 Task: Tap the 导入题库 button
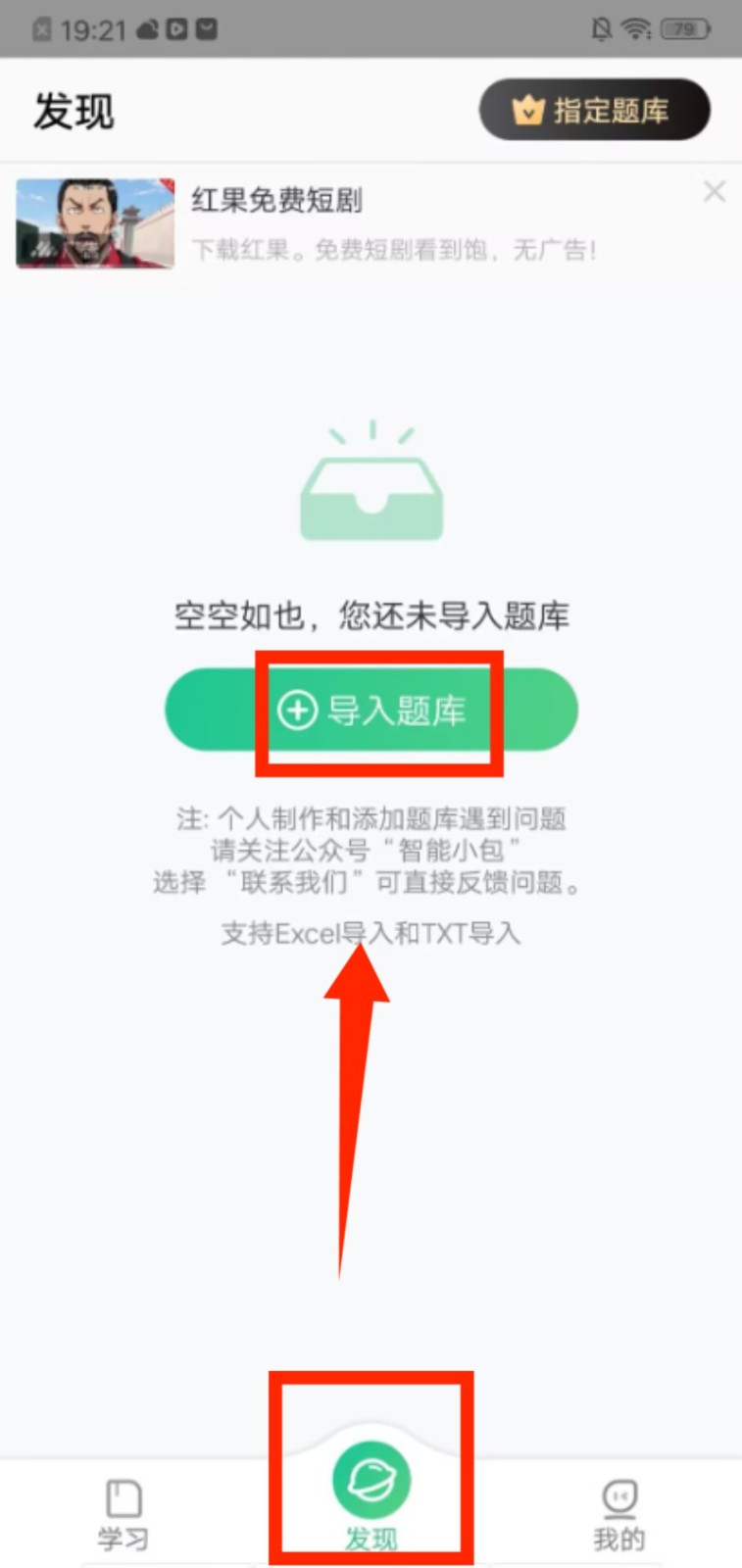pos(371,710)
